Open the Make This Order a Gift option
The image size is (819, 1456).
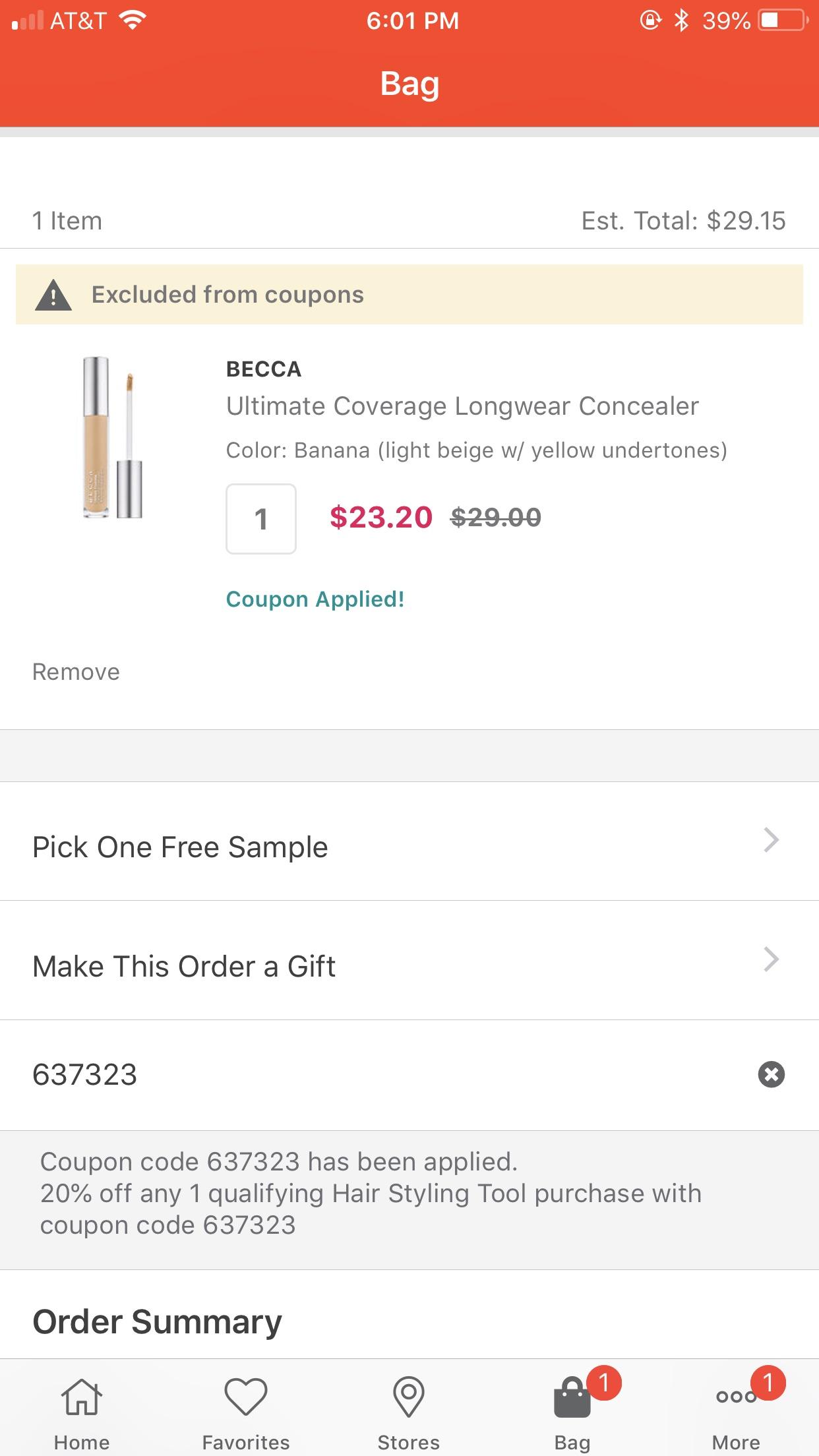pyautogui.click(x=409, y=965)
